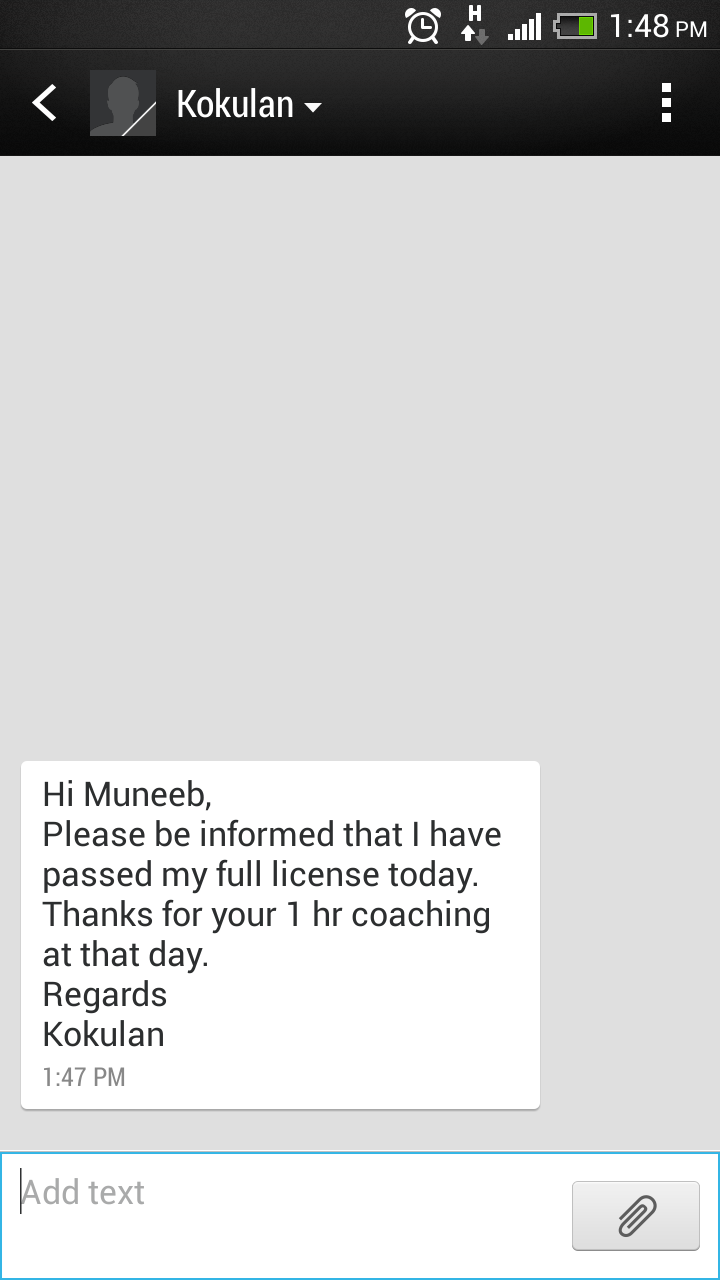Expand the Kokulan contact dropdown

point(249,104)
